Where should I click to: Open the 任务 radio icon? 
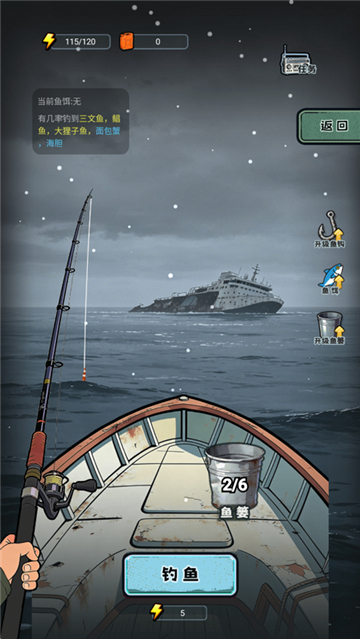298,61
